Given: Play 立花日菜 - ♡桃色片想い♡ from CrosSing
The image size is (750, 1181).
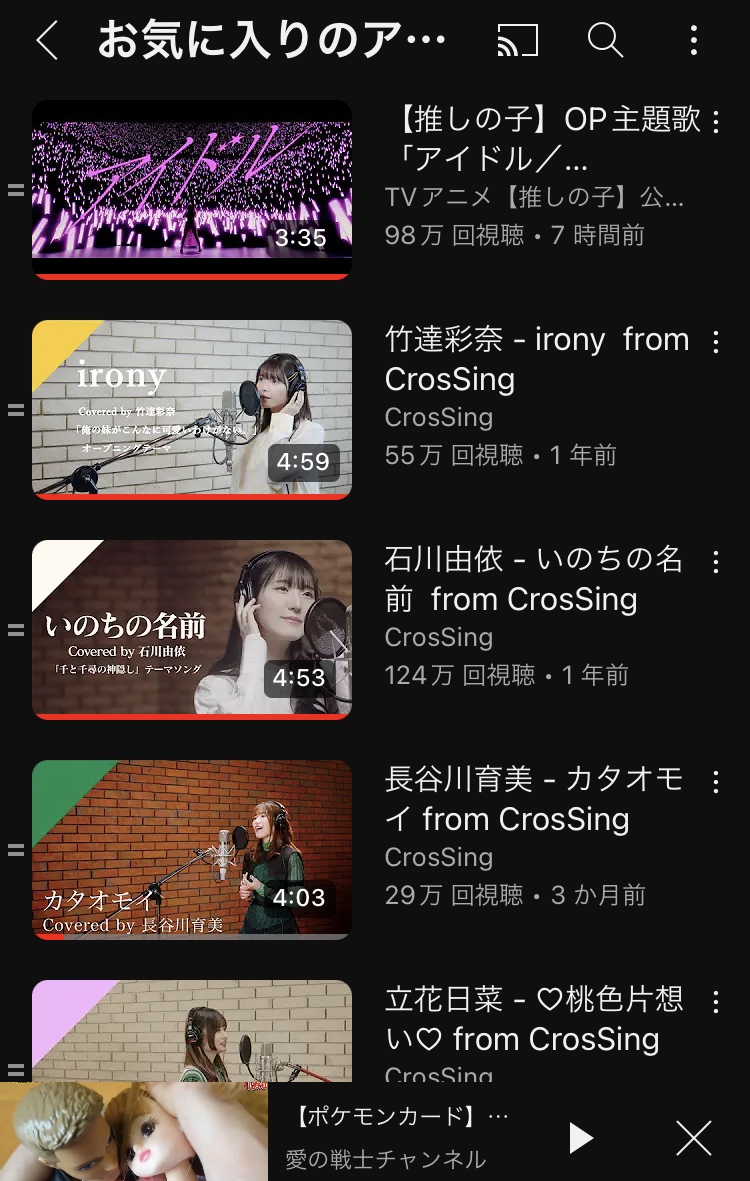Looking at the screenshot, I should [x=192, y=1032].
